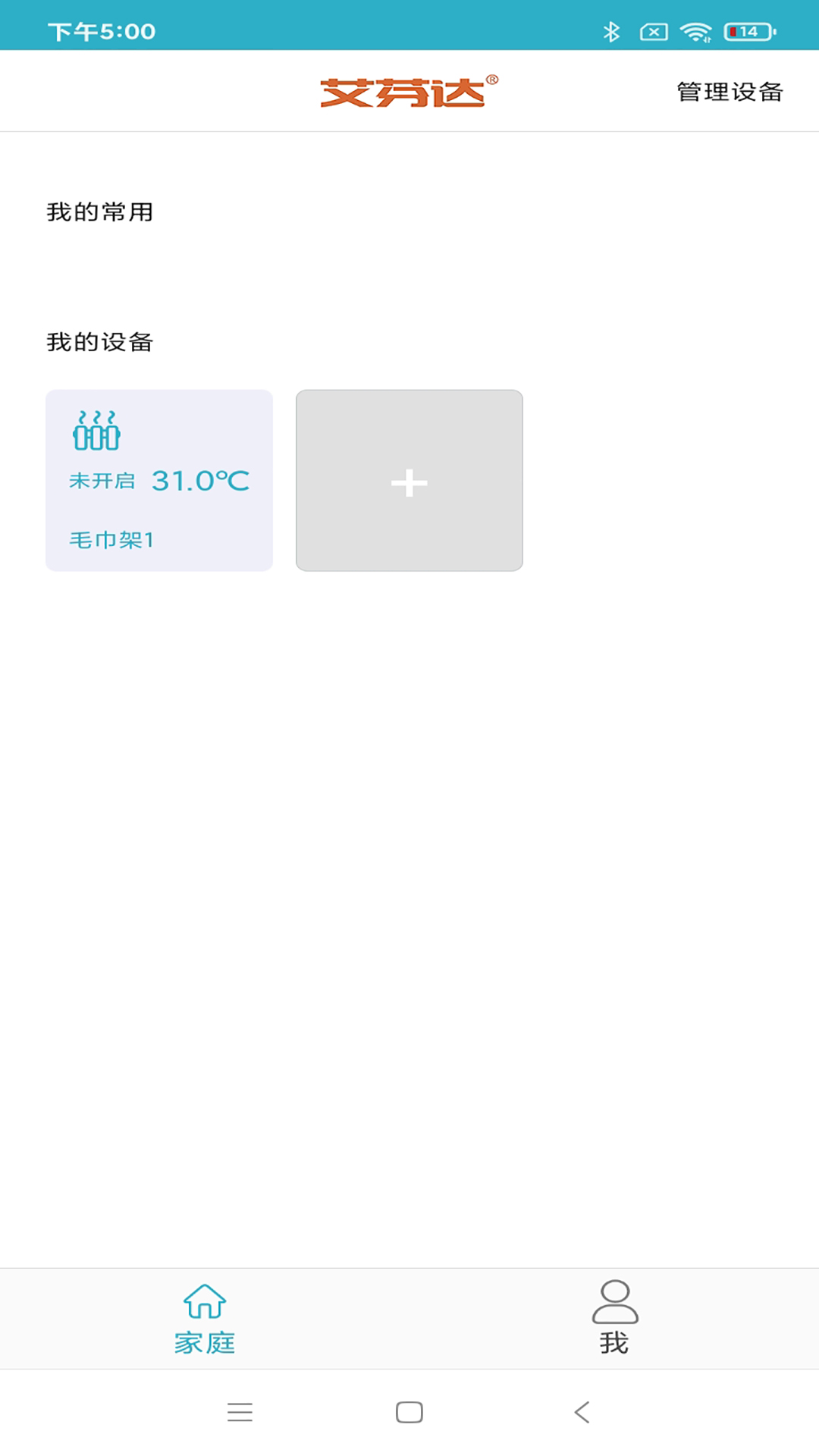This screenshot has width=819, height=1456.
Task: Add a new device with the plus tile
Action: coord(409,480)
